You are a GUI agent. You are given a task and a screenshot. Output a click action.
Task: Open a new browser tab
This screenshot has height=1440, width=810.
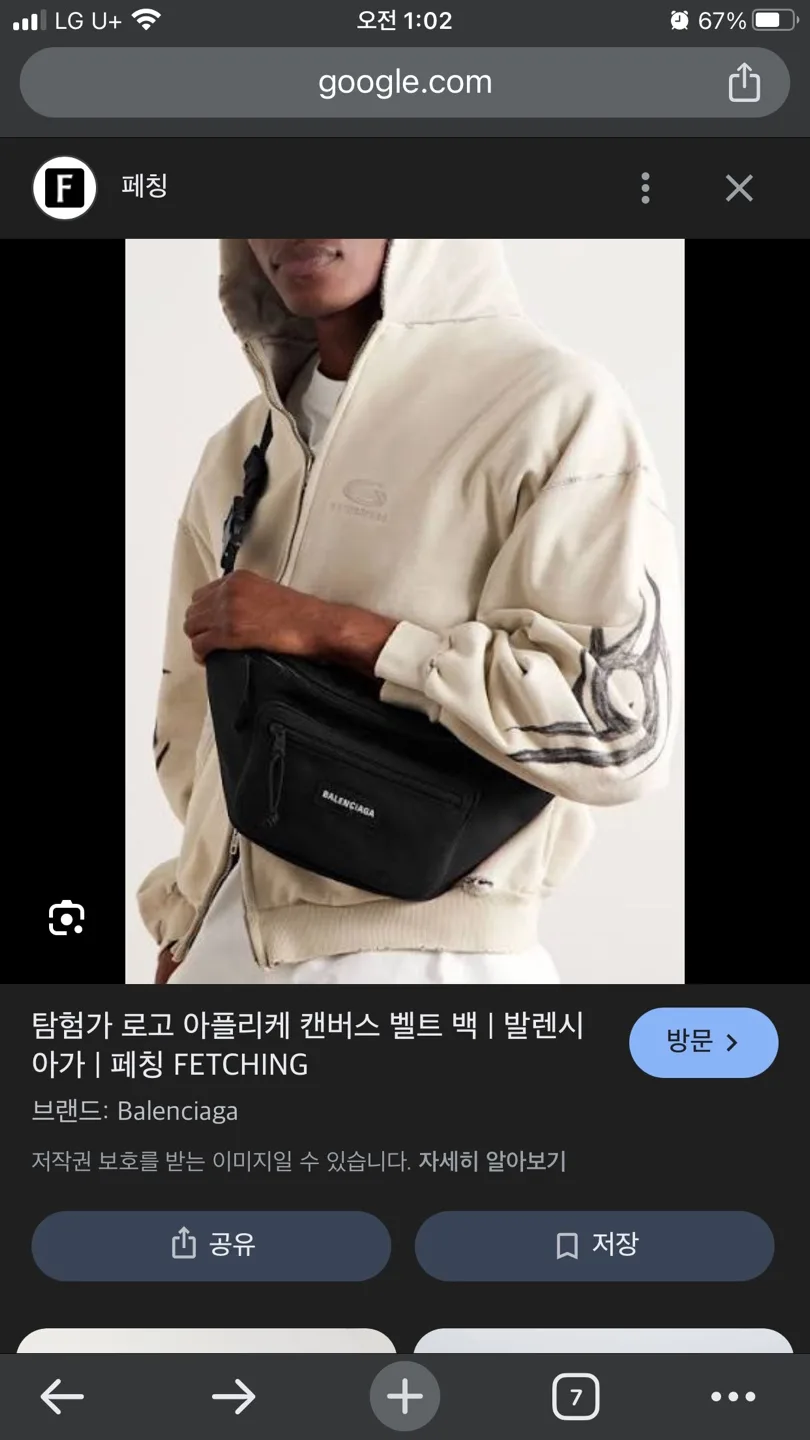(405, 1396)
